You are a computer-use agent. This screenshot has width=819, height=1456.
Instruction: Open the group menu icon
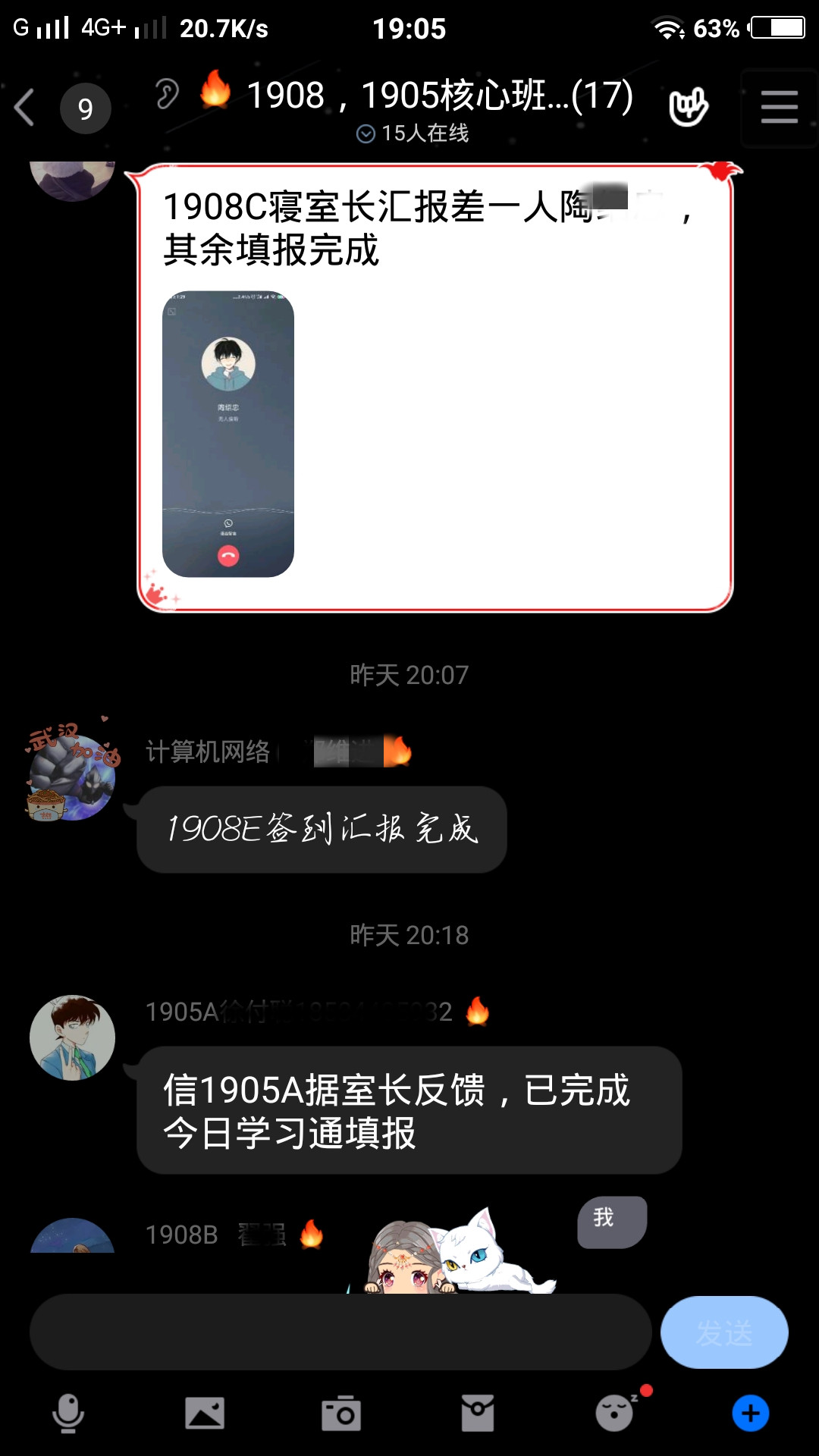pos(779,107)
